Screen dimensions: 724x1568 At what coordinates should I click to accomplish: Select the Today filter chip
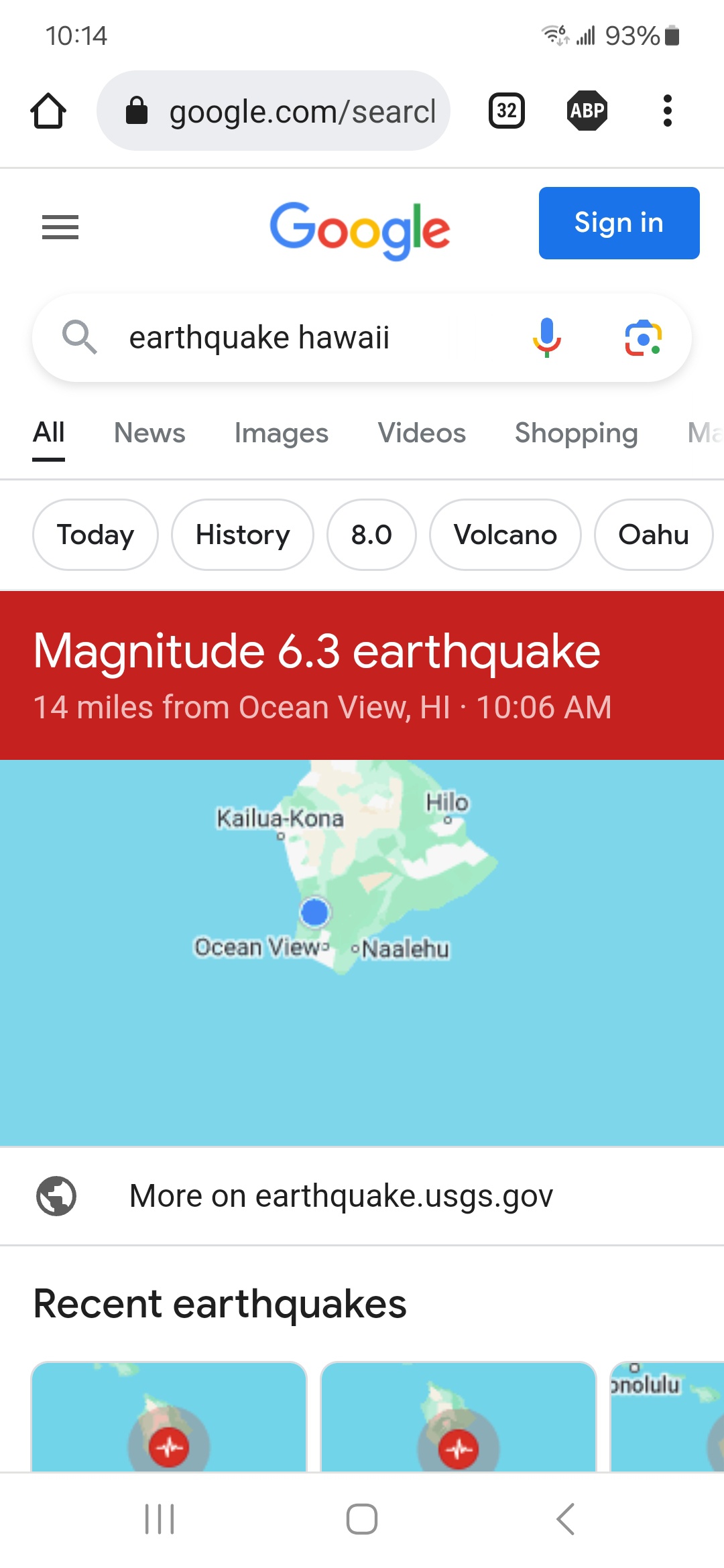tap(95, 535)
